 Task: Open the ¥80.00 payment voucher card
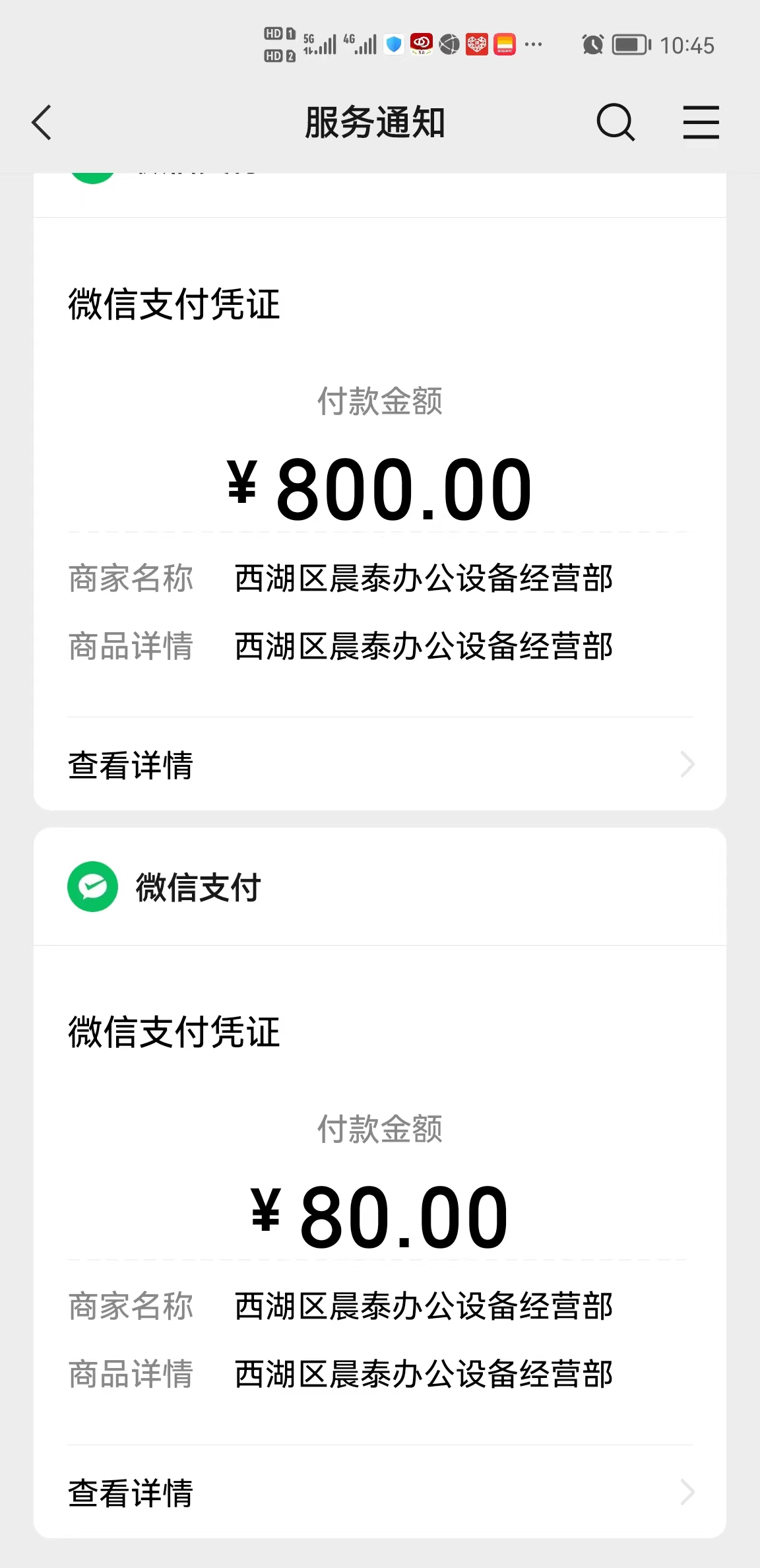pyautogui.click(x=380, y=1195)
